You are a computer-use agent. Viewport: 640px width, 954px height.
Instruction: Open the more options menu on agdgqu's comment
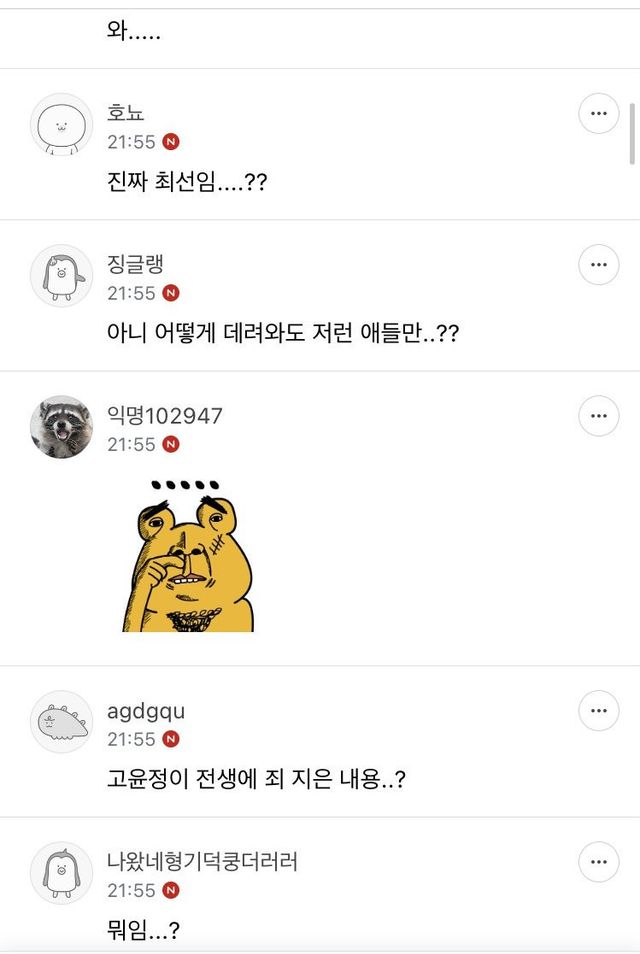599,711
